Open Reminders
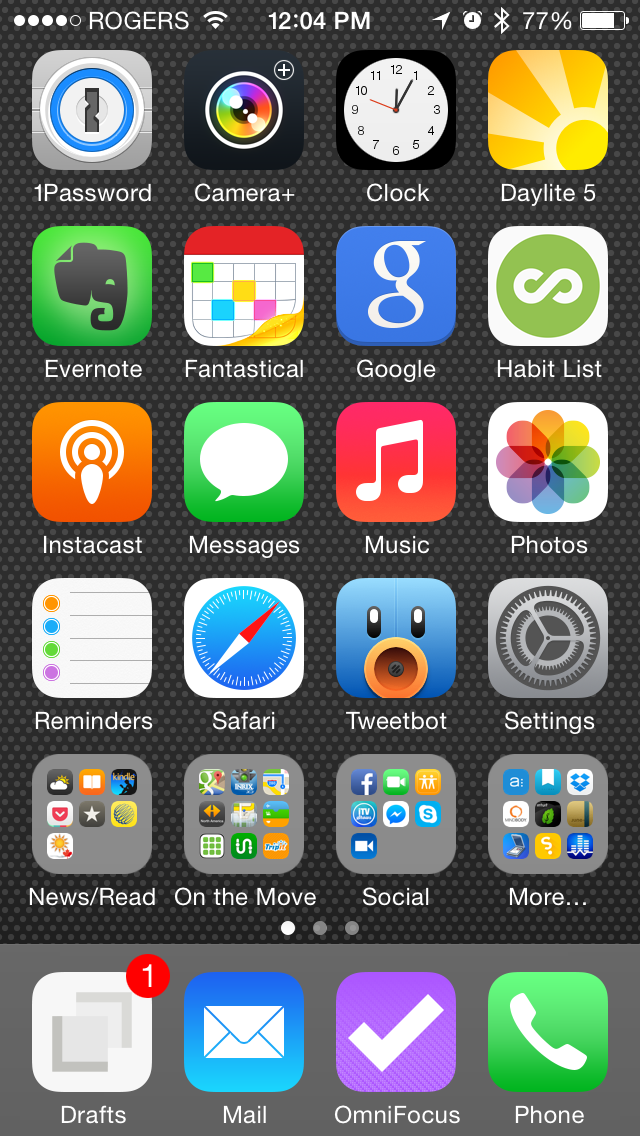Screen dimensions: 640x1136 [92, 638]
